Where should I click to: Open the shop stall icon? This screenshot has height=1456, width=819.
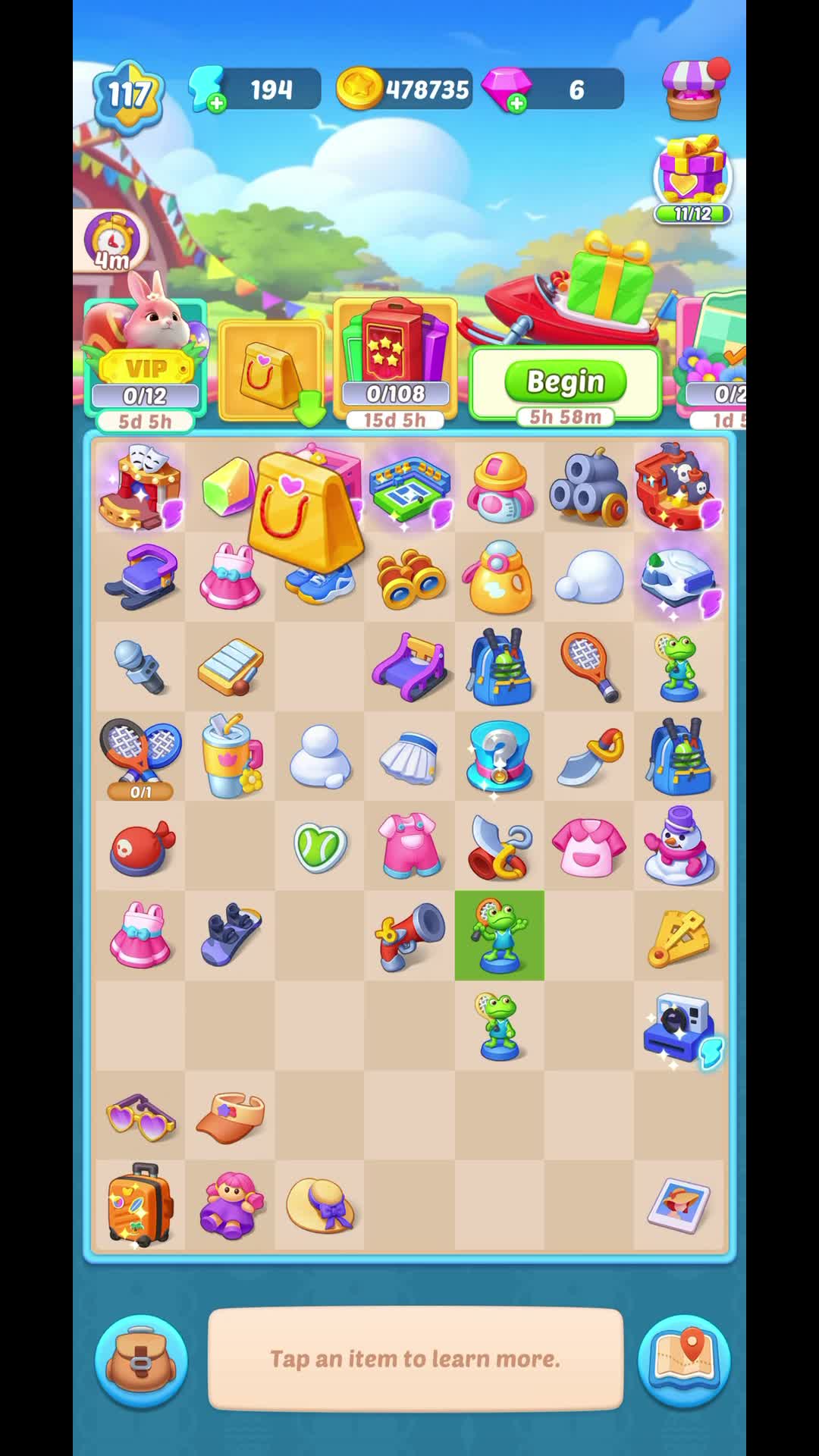pos(694,89)
